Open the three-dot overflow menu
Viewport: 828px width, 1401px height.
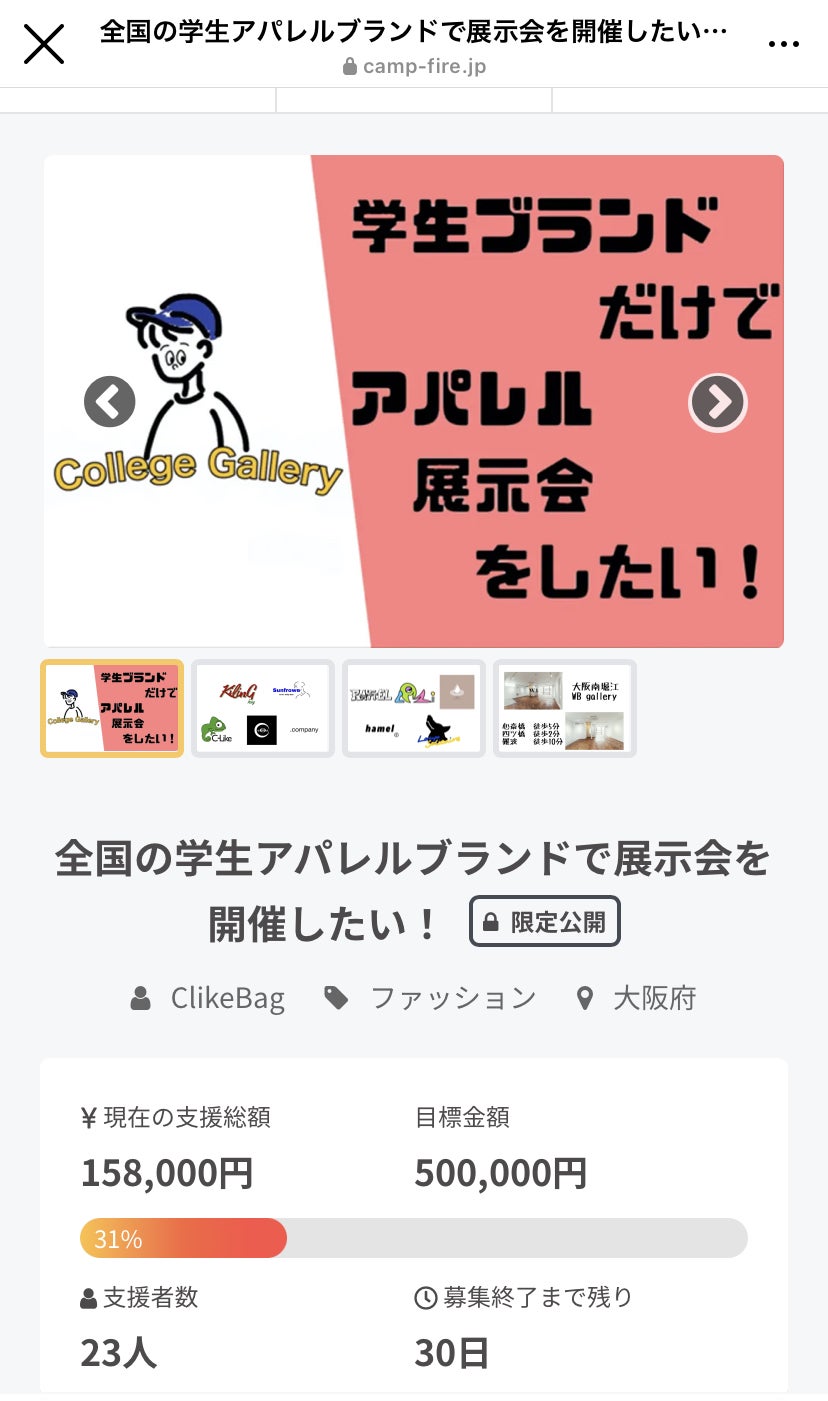pos(783,44)
